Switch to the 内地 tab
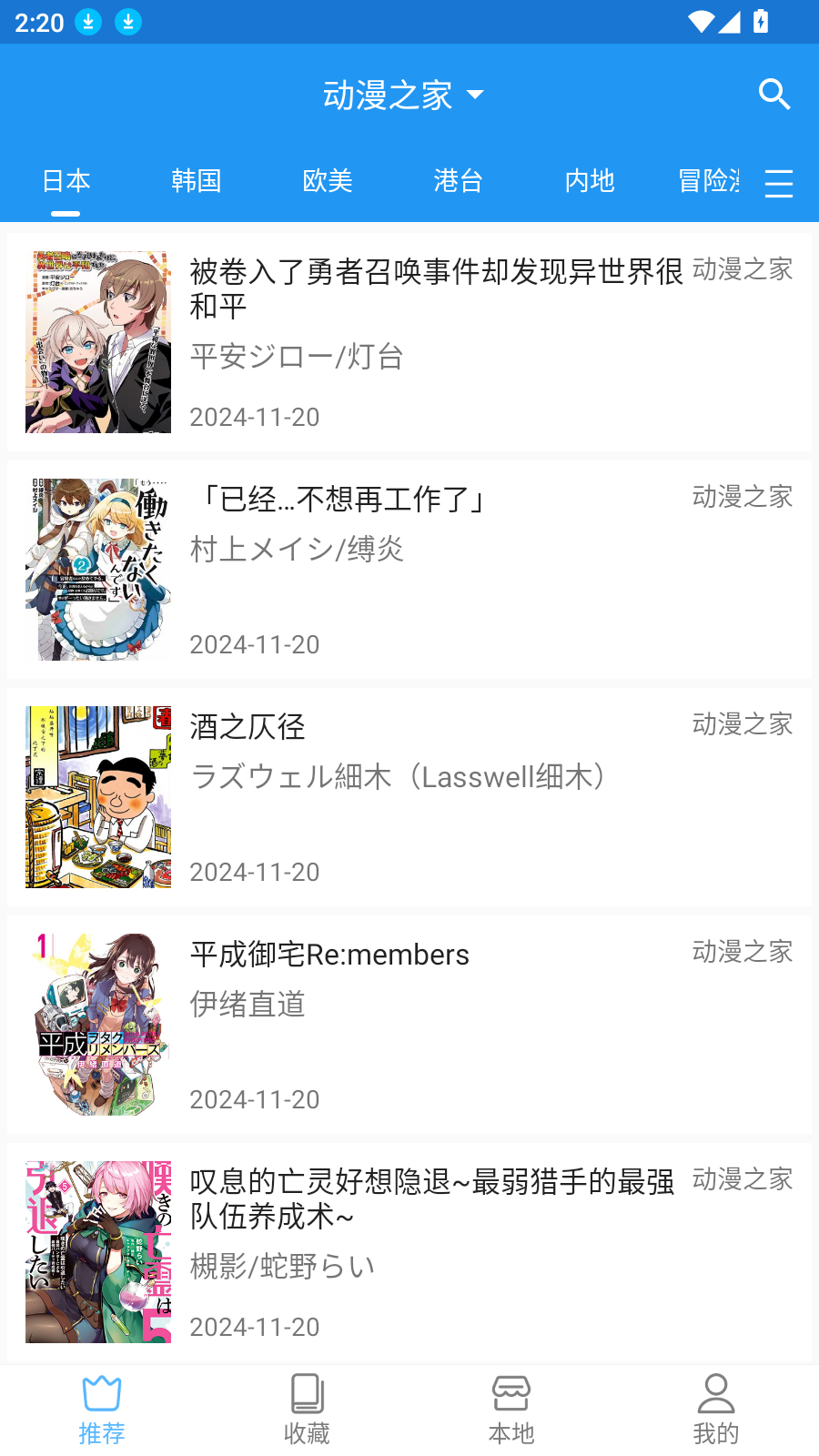 590,181
